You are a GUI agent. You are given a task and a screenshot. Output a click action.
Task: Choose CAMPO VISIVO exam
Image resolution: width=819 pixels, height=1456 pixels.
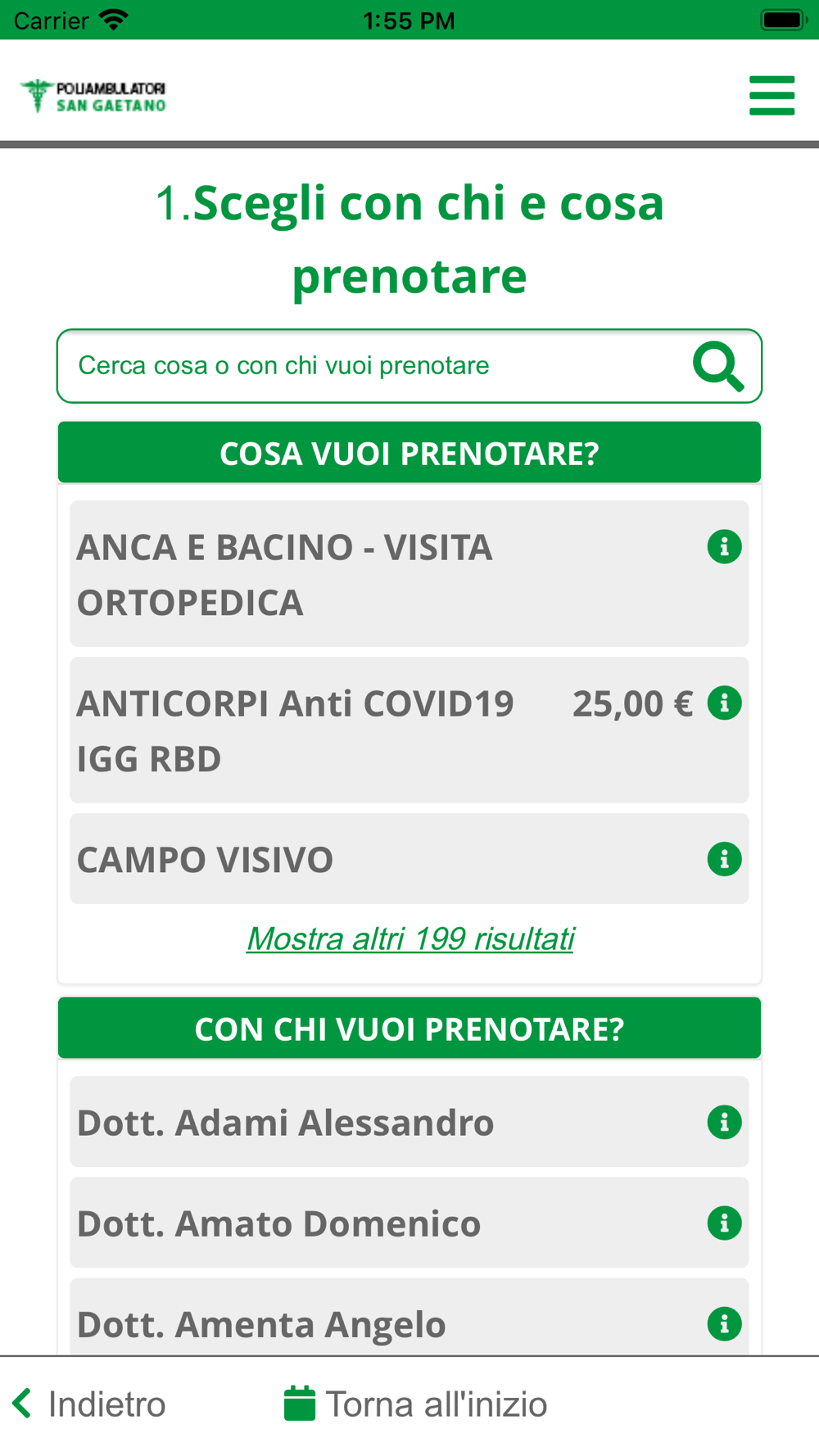click(x=409, y=859)
